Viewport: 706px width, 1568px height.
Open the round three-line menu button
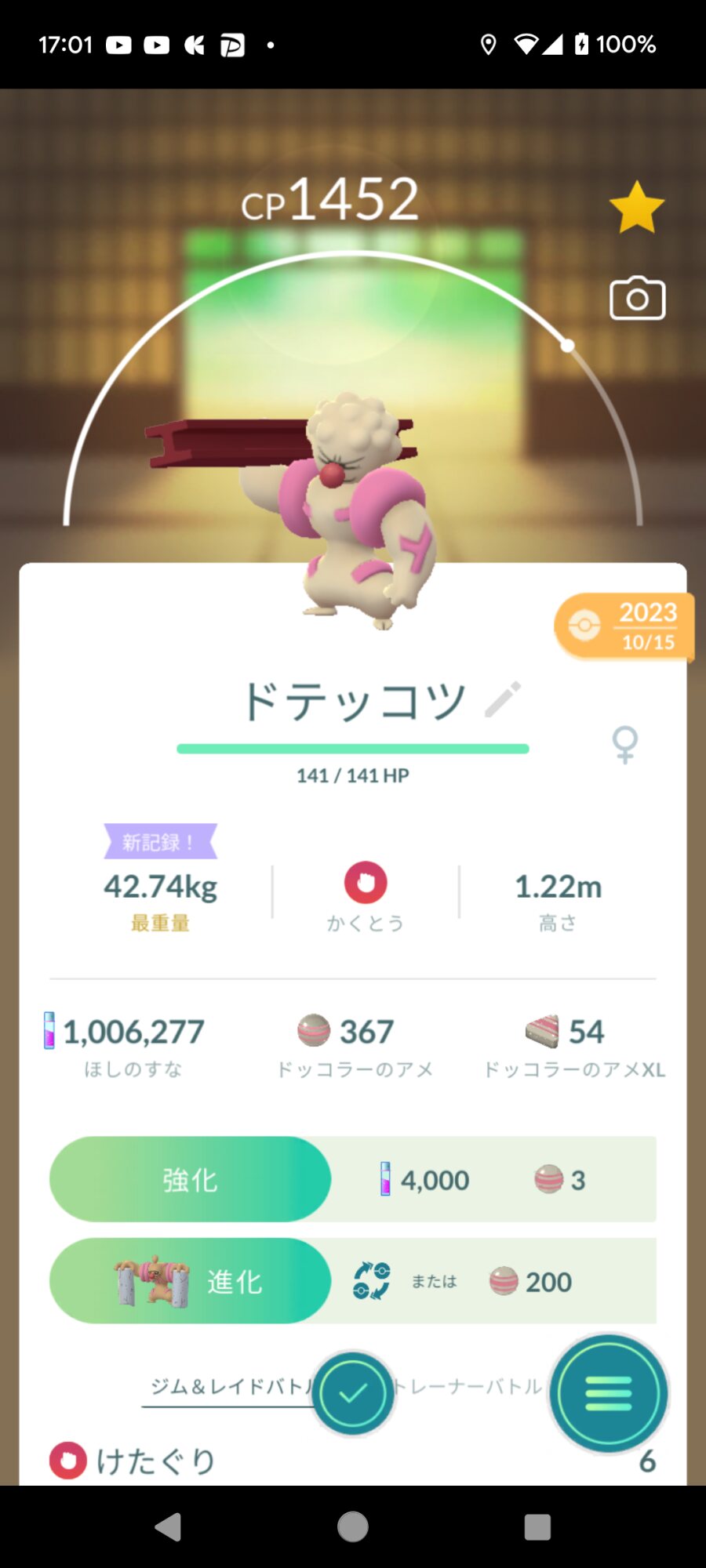pyautogui.click(x=609, y=1393)
